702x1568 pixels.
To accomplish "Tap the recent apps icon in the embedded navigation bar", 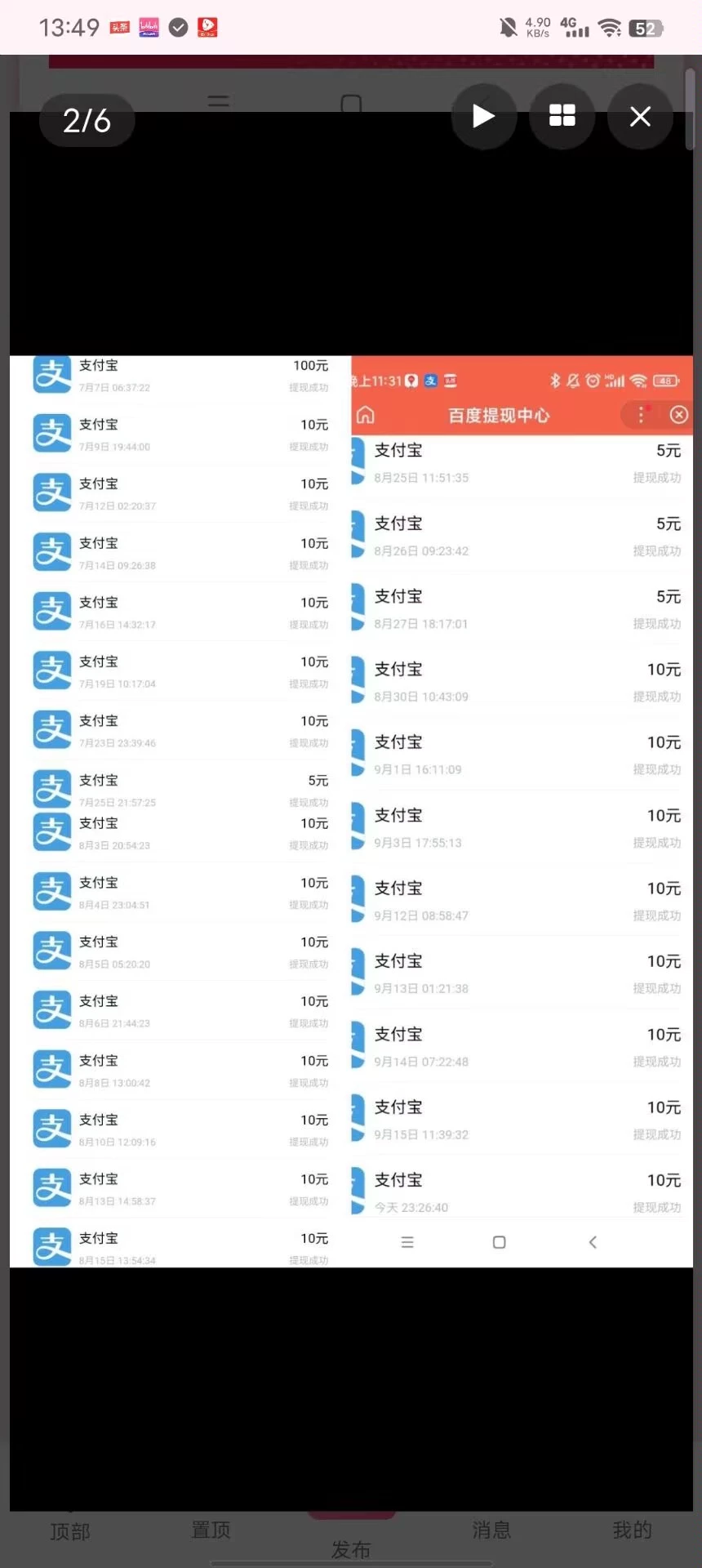I will 407,1241.
